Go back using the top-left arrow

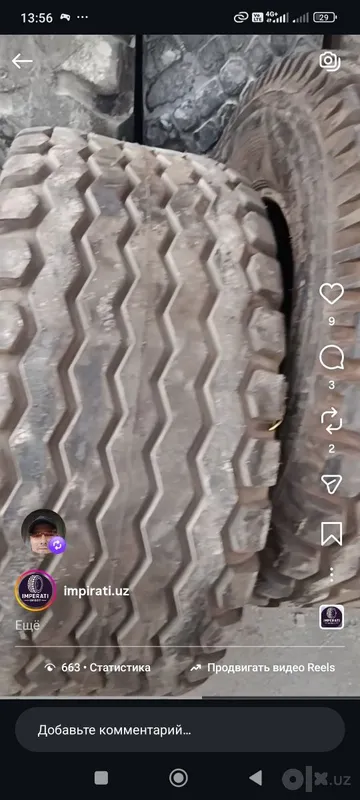click(22, 61)
